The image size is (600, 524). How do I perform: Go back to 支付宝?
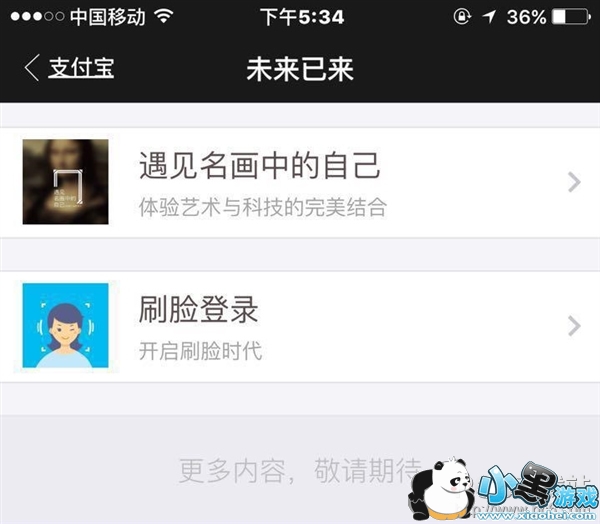(x=69, y=68)
